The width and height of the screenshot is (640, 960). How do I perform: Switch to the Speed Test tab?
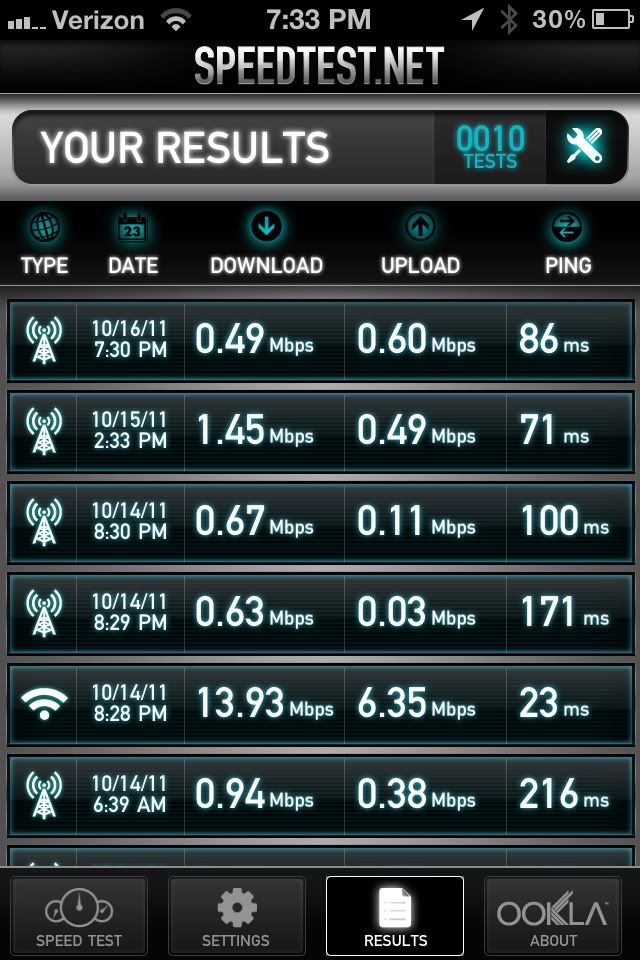point(79,915)
